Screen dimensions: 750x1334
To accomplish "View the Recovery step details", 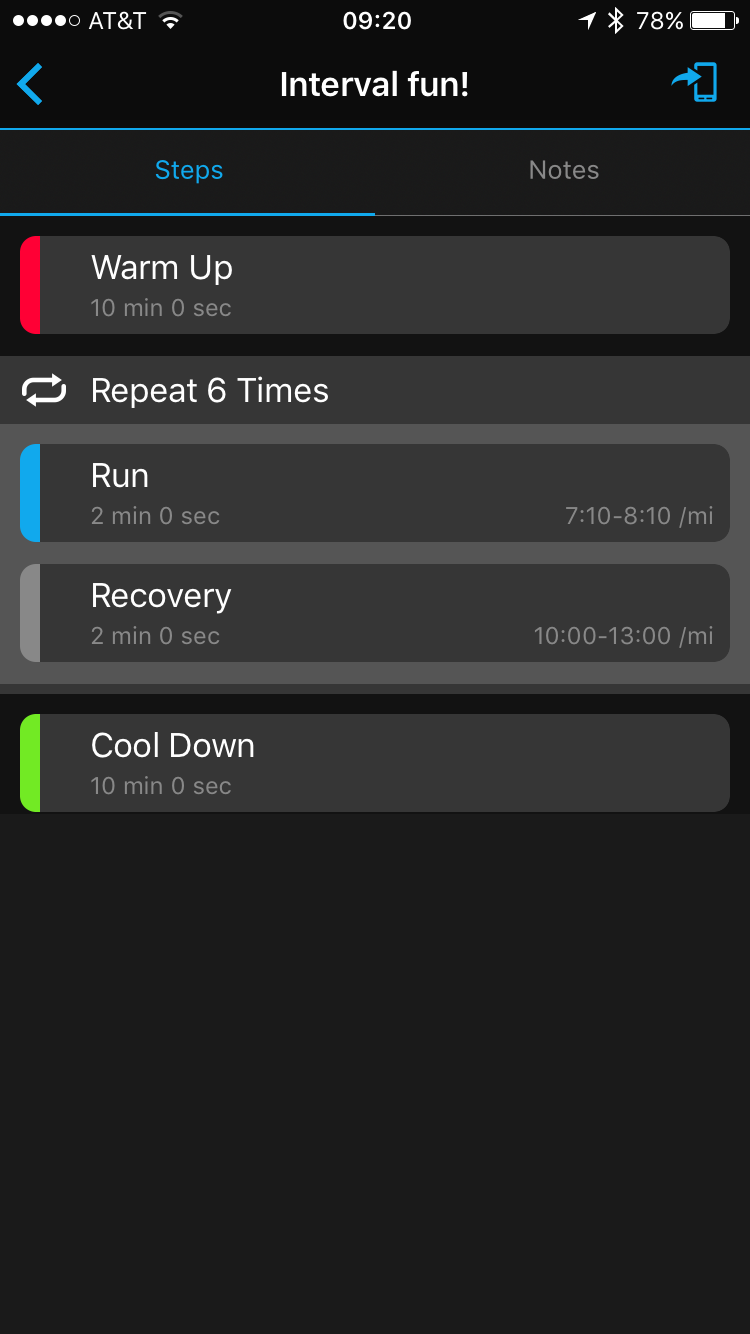I will tap(375, 613).
